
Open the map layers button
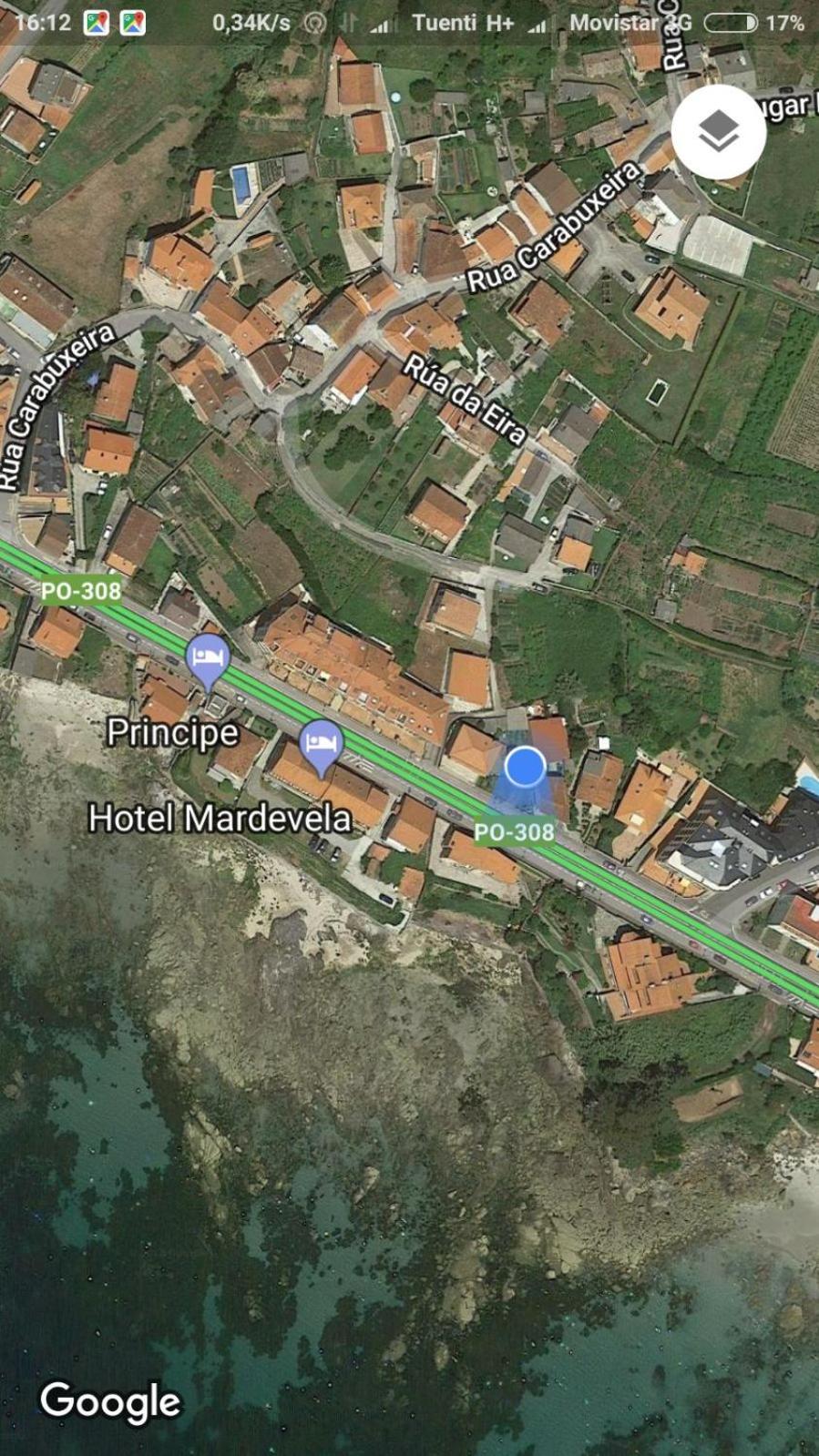tap(718, 132)
